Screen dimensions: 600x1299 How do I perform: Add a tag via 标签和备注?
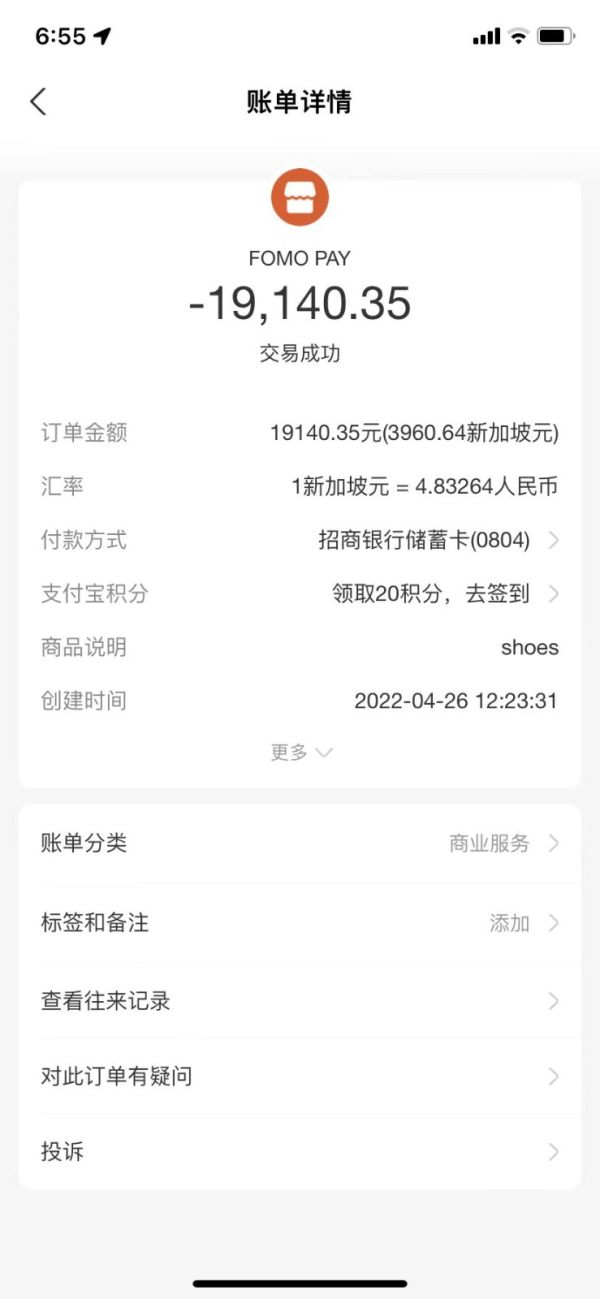point(300,922)
